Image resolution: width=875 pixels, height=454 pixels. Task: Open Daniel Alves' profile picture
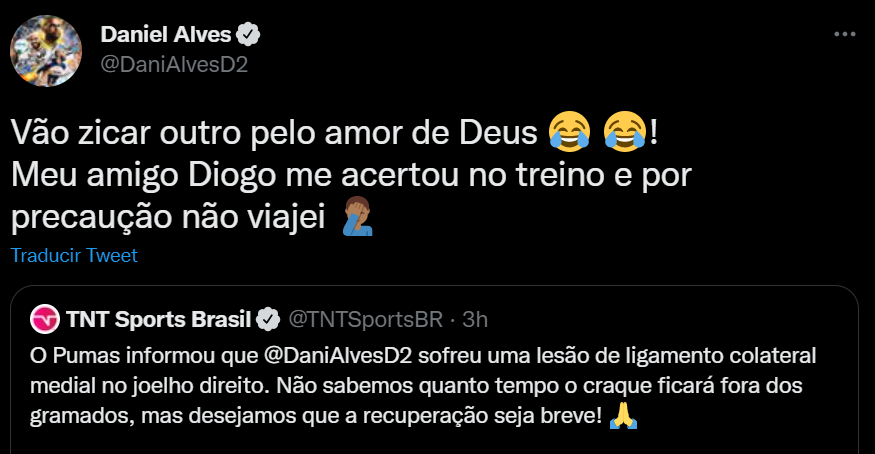[44, 50]
